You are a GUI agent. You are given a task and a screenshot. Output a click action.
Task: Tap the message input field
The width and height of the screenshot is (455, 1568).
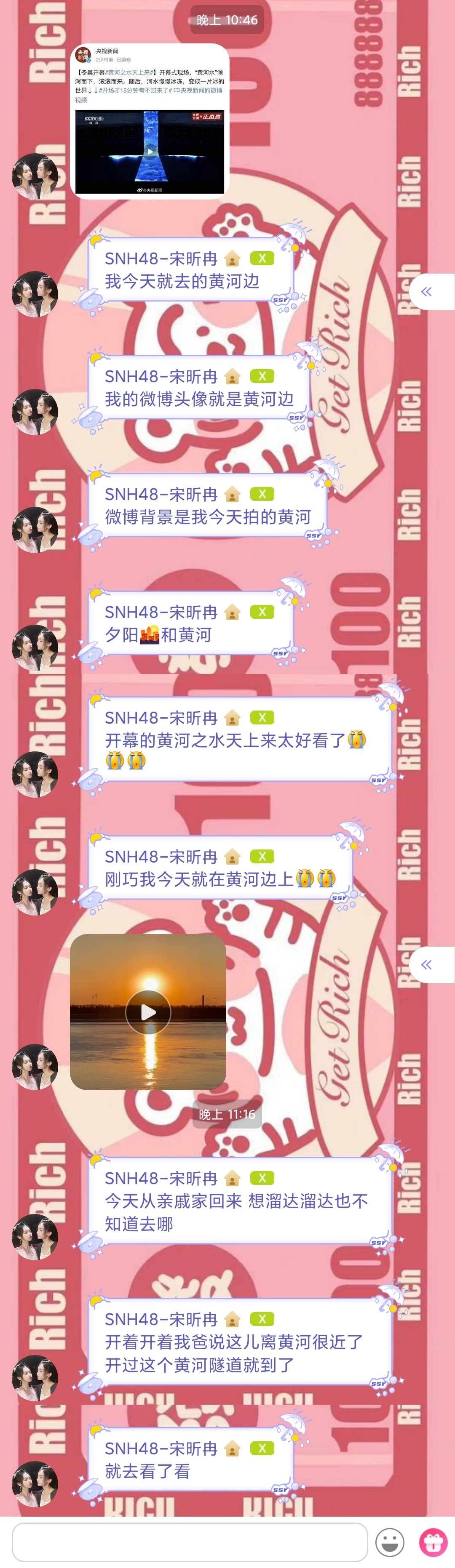190,1541
